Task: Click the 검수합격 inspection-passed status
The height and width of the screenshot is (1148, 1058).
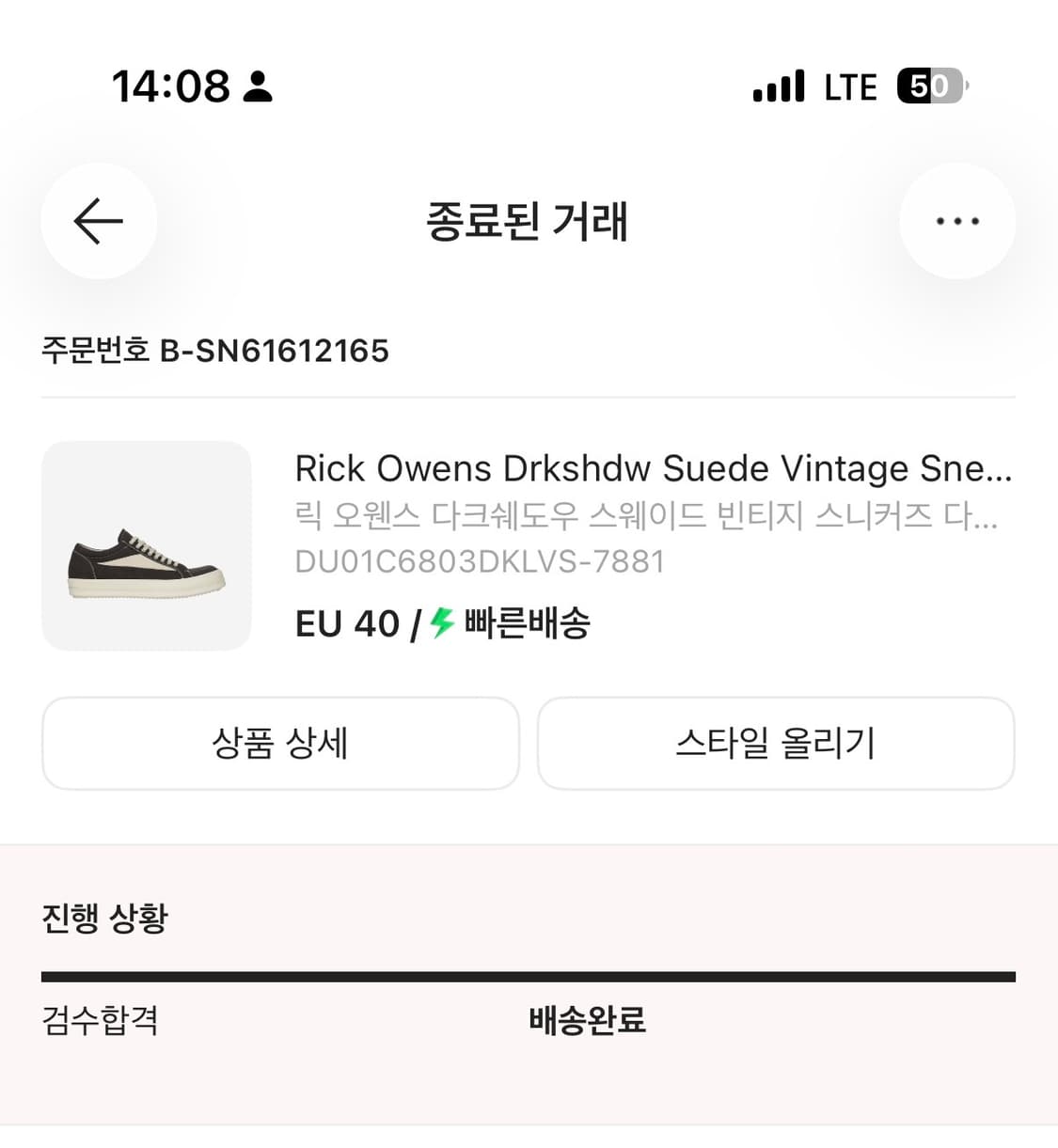Action: [101, 1020]
